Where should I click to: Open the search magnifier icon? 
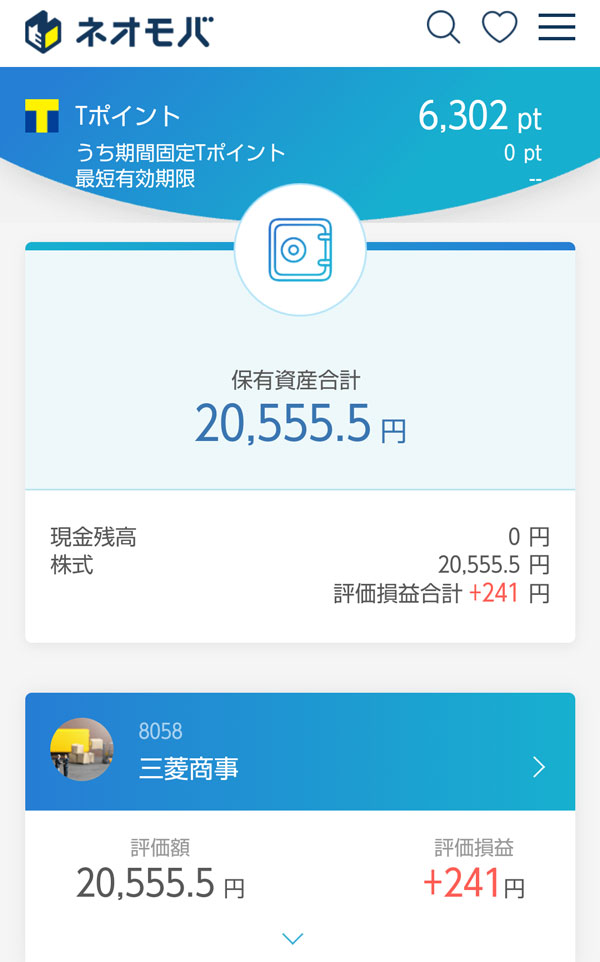click(443, 28)
